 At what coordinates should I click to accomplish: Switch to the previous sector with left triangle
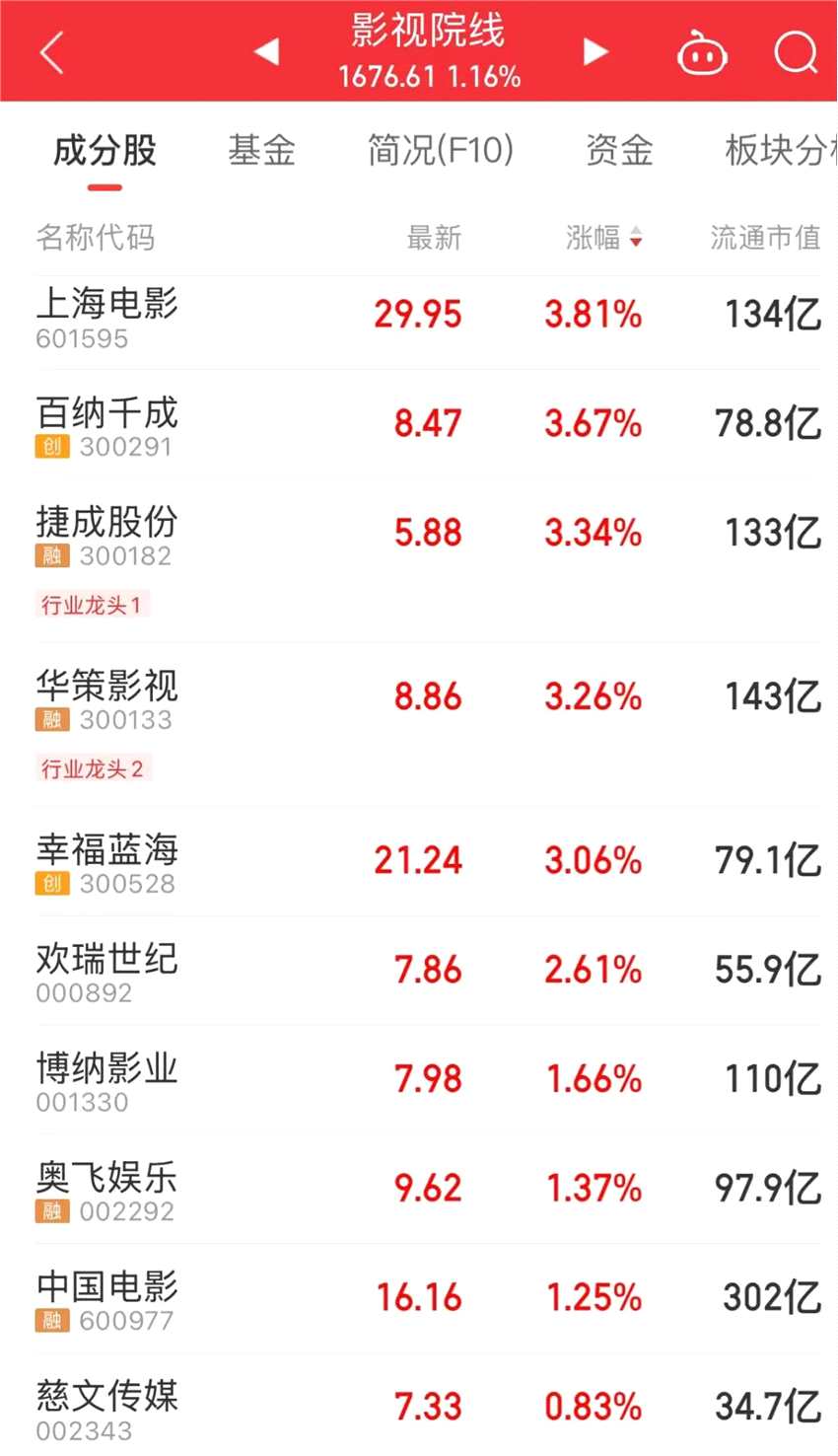point(266,51)
